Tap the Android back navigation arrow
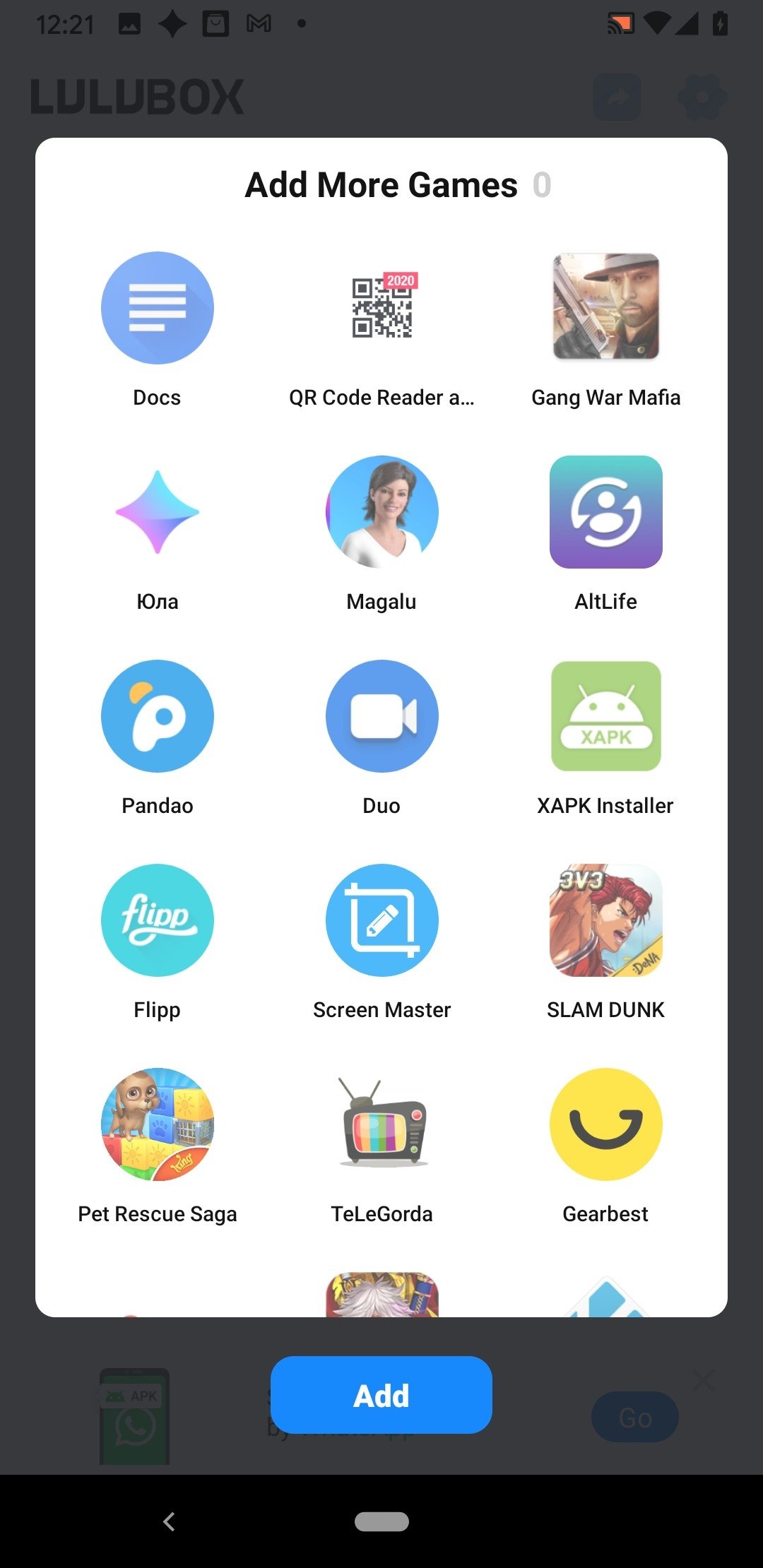Image resolution: width=763 pixels, height=1568 pixels. (x=169, y=1522)
